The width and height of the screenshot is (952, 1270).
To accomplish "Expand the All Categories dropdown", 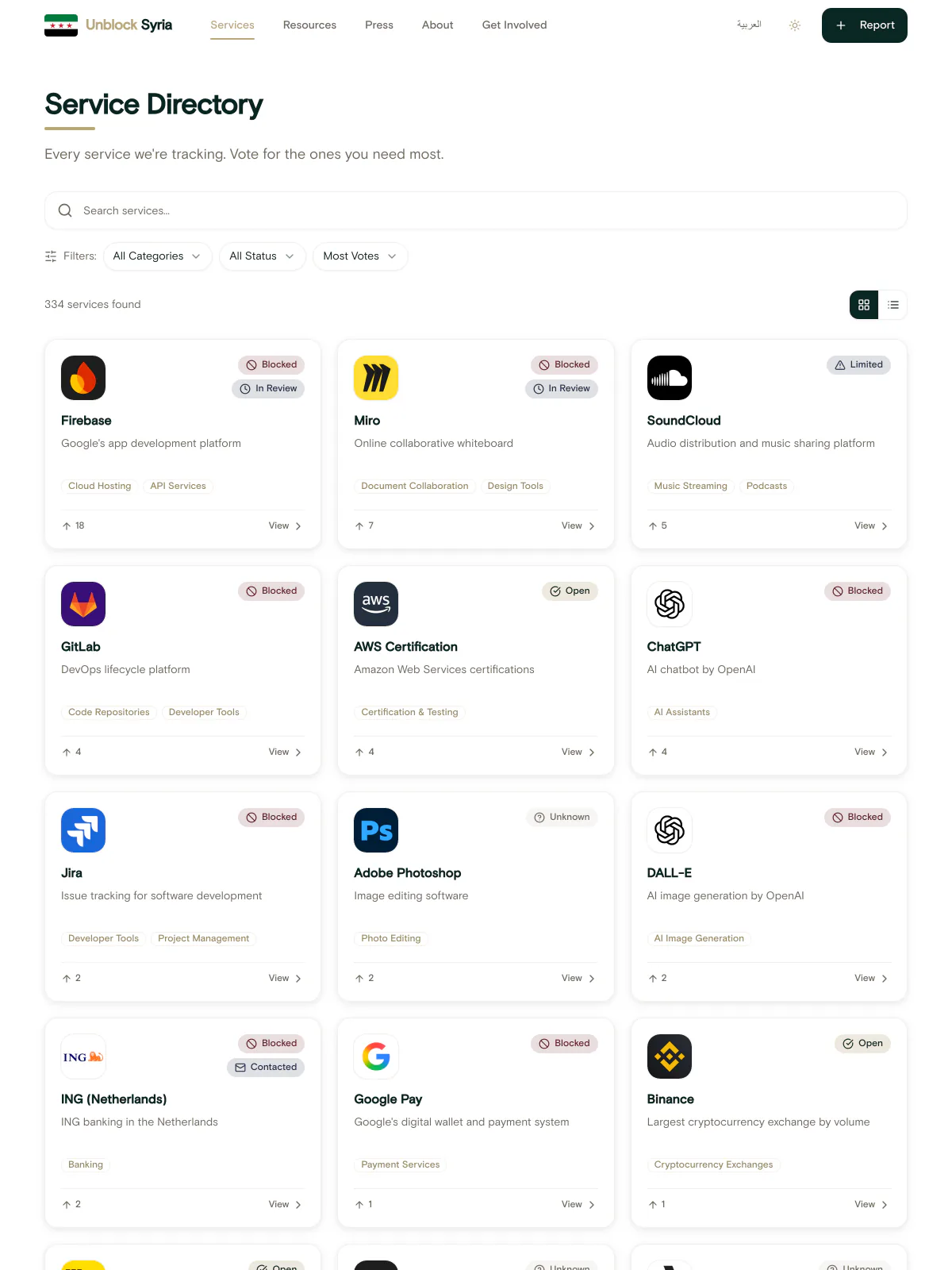I will click(x=157, y=256).
